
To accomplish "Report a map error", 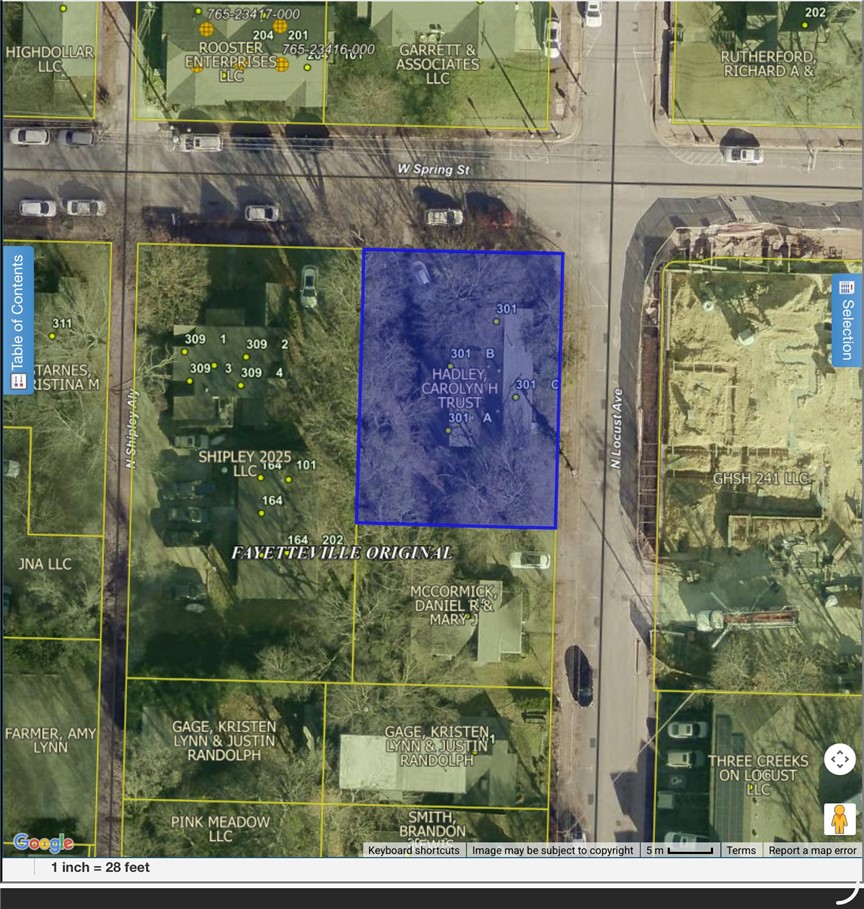I will 812,850.
